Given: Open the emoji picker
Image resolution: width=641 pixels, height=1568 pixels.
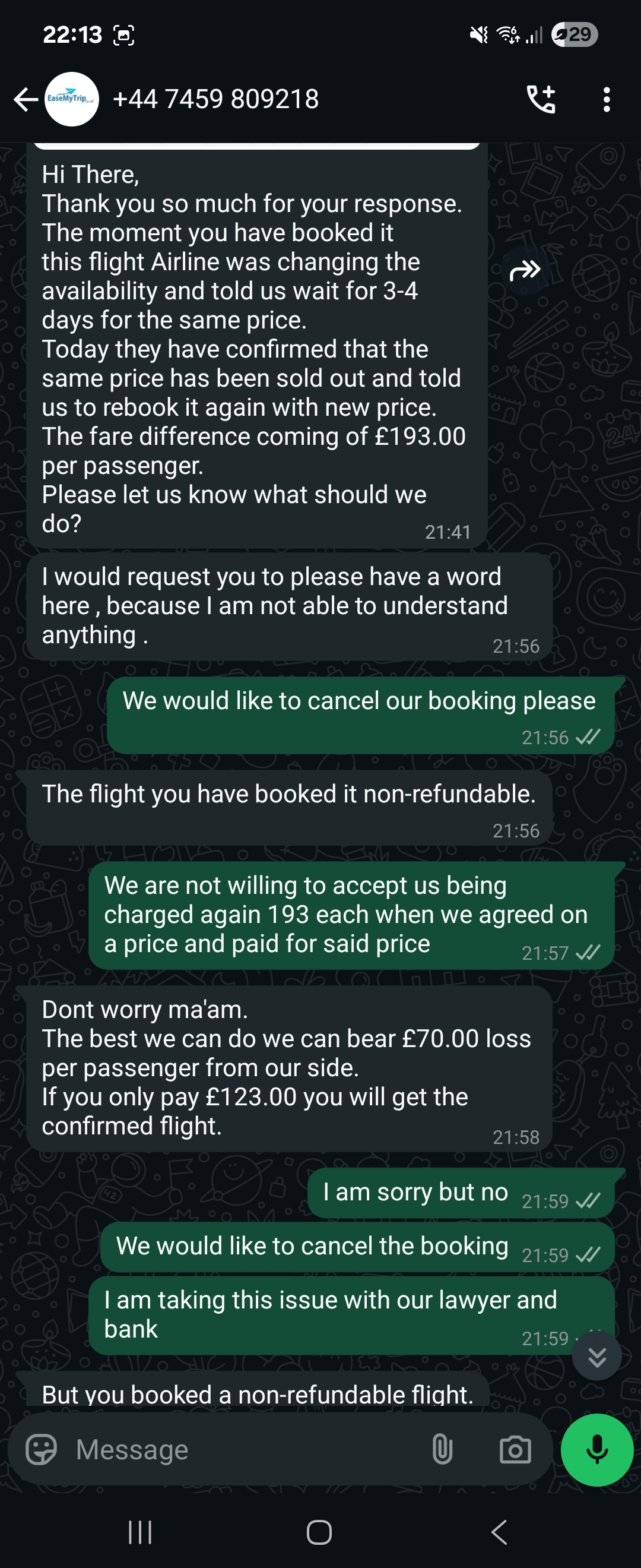Looking at the screenshot, I should point(42,1449).
